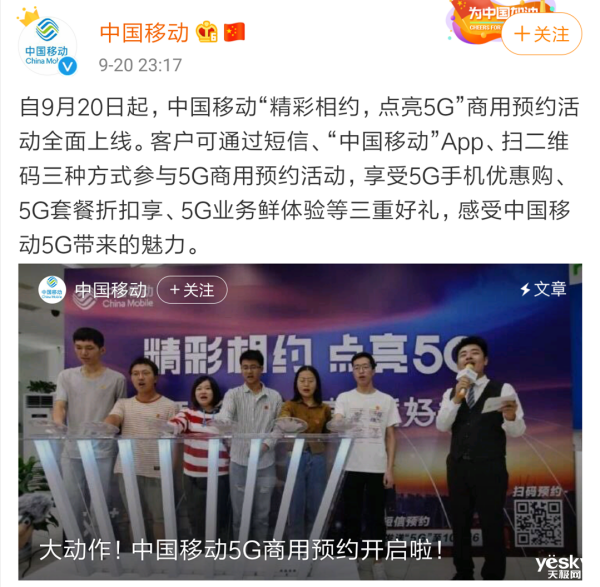Screen dimensions: 600x587
Task: Open the article 大动作！中国移动5G商用预约开启啦！
Action: (x=241, y=550)
